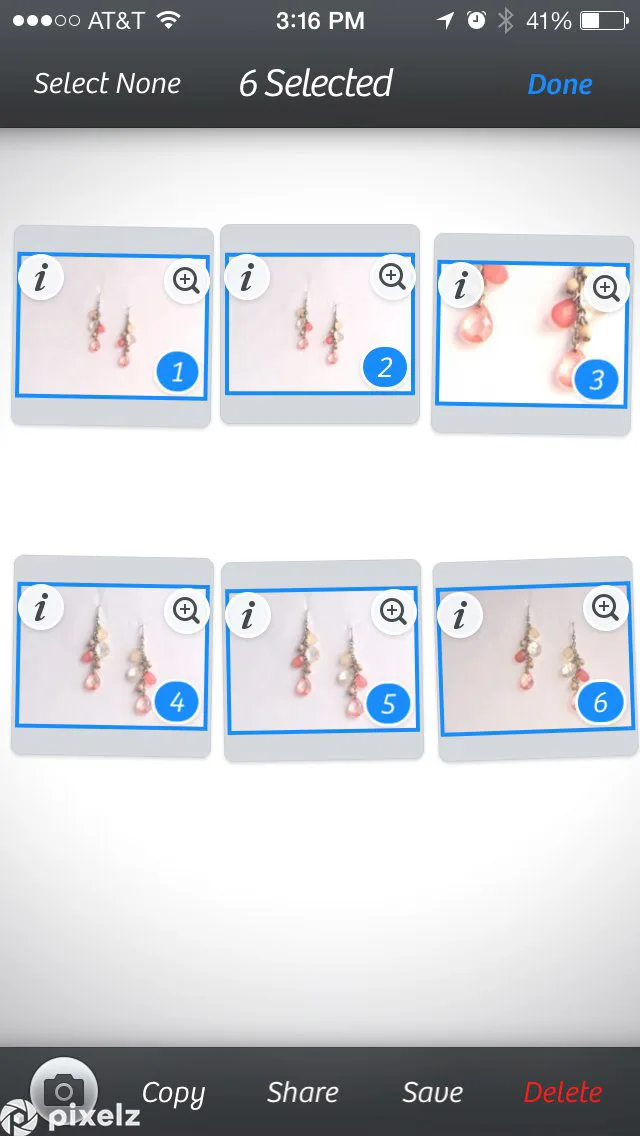Image resolution: width=640 pixels, height=1136 pixels.
Task: Deselect photo numbered 2
Action: 385,368
